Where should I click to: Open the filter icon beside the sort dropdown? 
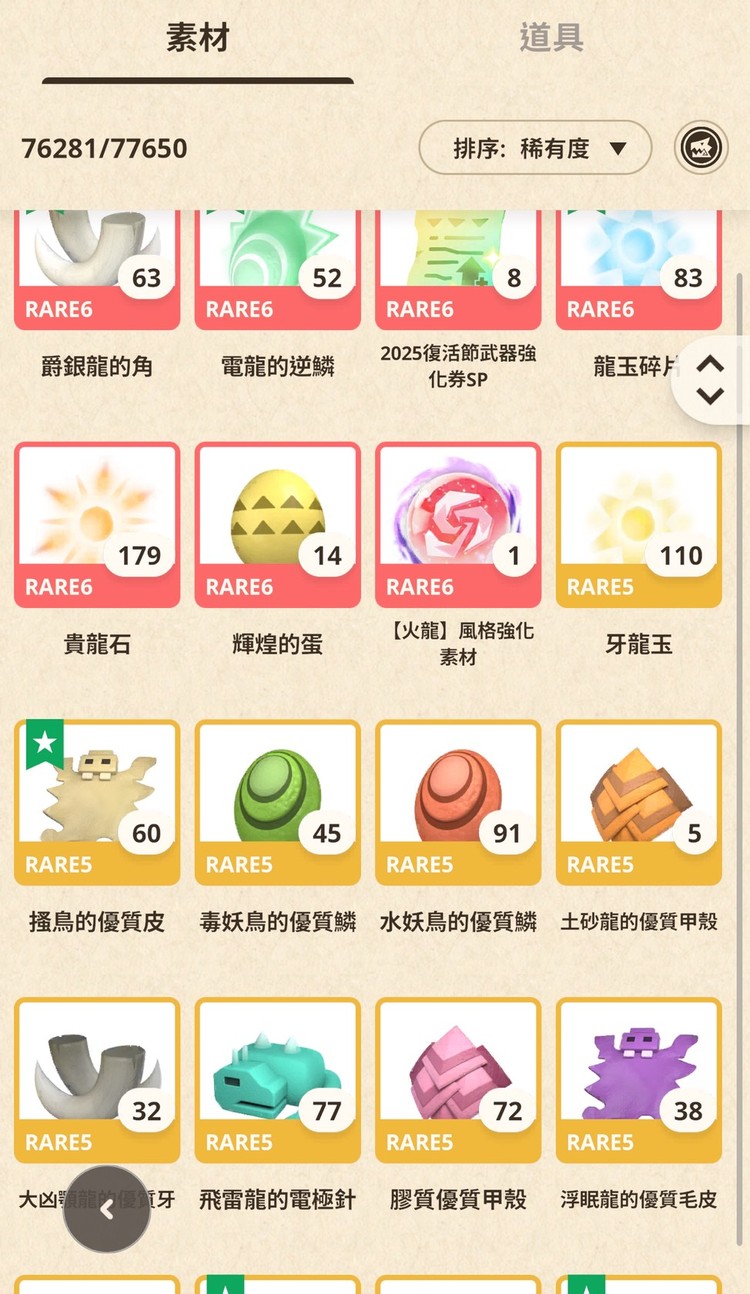pos(700,146)
